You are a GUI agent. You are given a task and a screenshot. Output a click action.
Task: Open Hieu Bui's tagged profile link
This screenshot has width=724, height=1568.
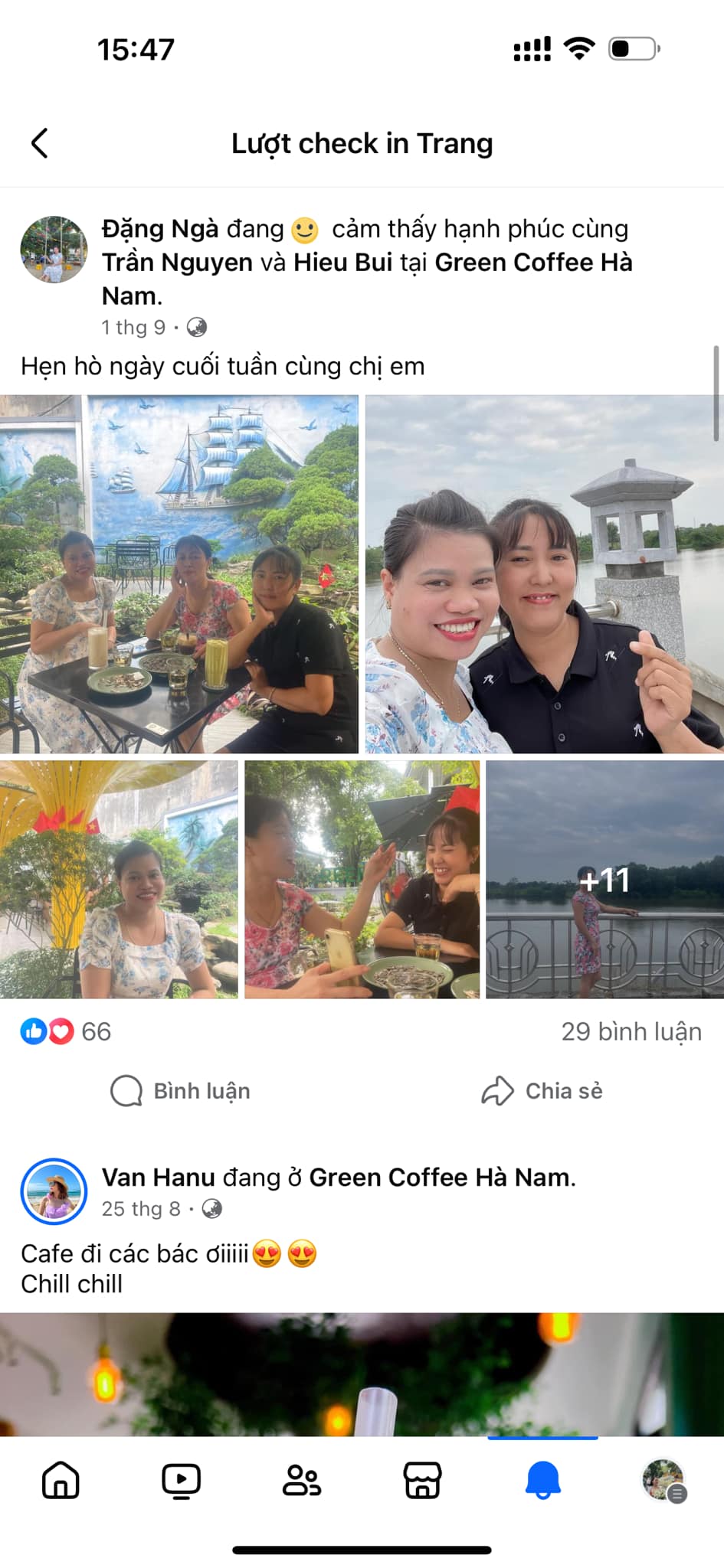(x=342, y=263)
